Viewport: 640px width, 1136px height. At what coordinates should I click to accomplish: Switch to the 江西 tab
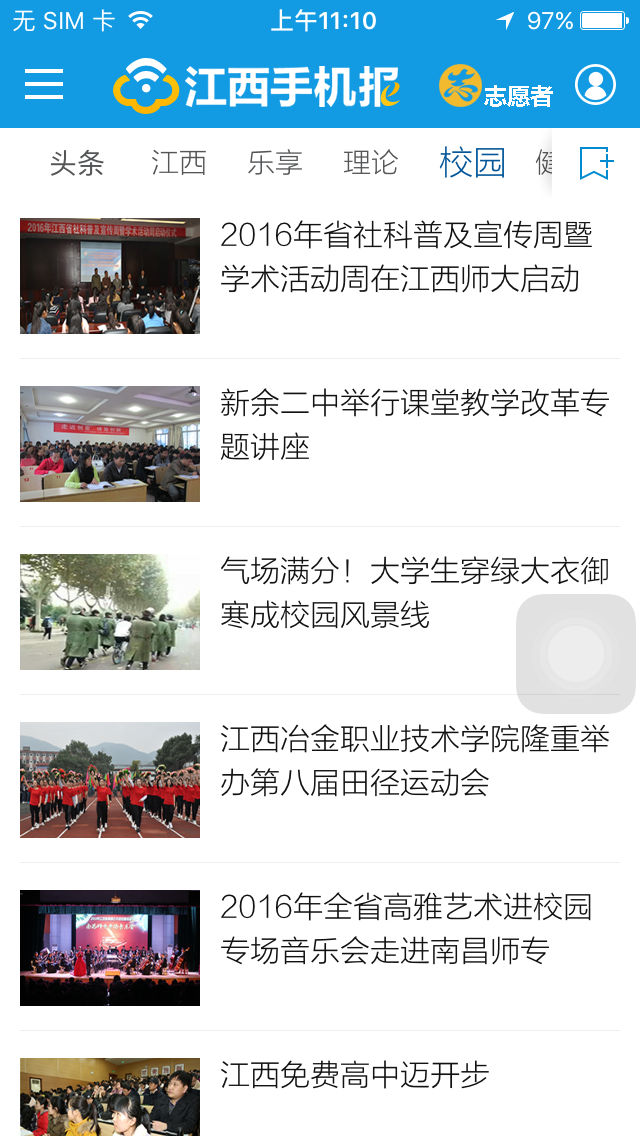[179, 162]
